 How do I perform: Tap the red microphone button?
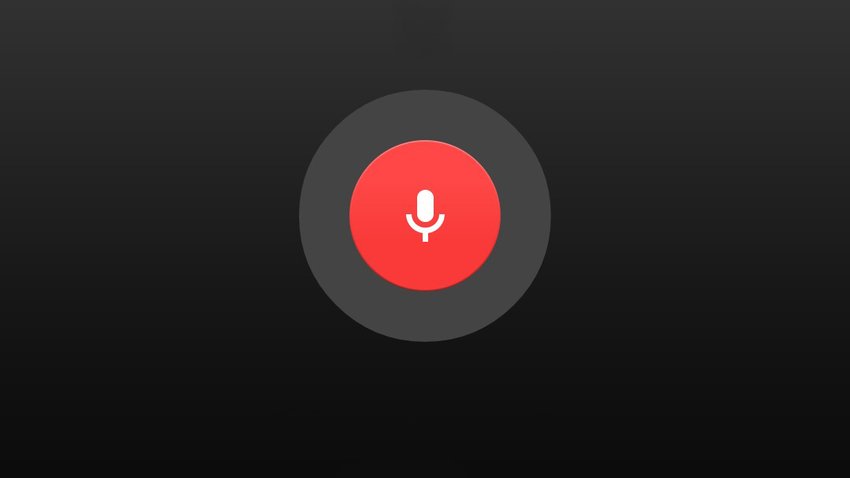(x=425, y=215)
